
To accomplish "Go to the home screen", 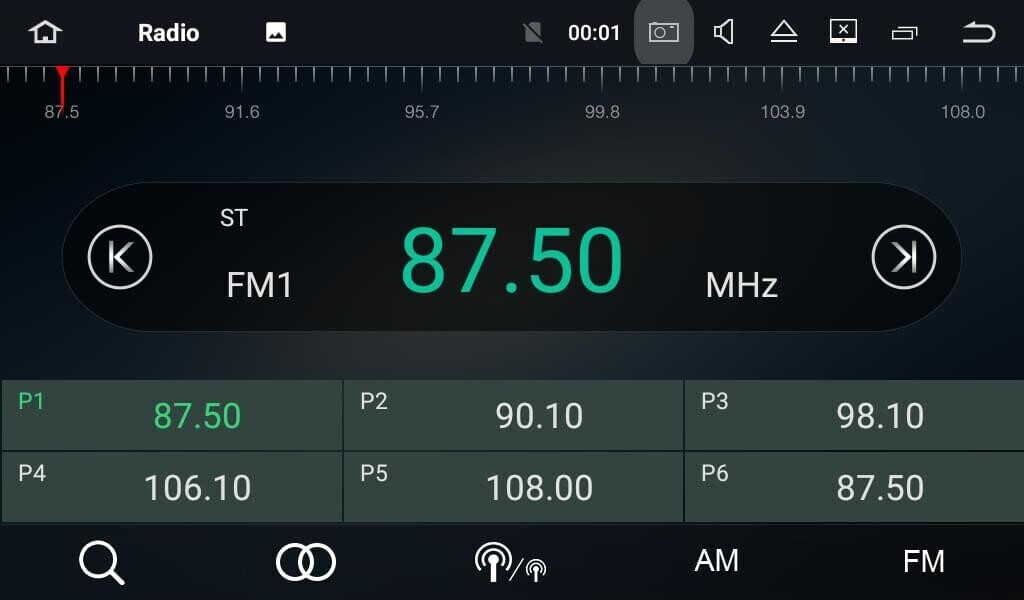I will tap(44, 33).
